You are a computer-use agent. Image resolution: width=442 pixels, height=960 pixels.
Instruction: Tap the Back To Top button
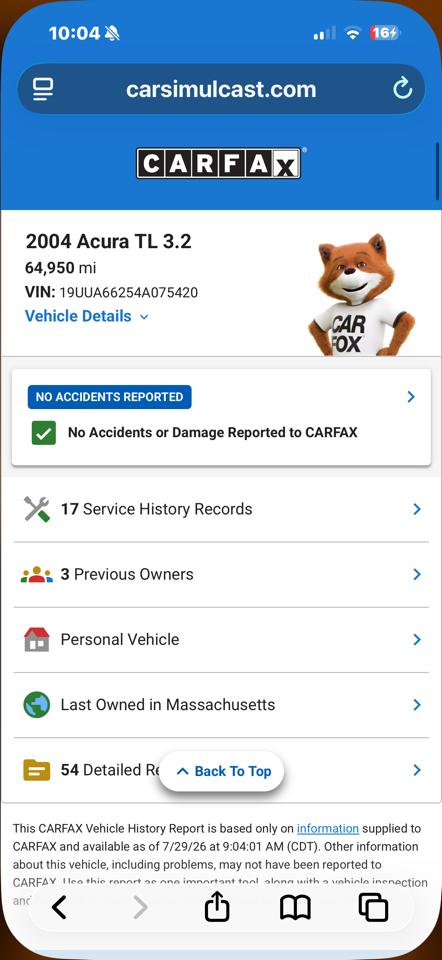tap(222, 771)
